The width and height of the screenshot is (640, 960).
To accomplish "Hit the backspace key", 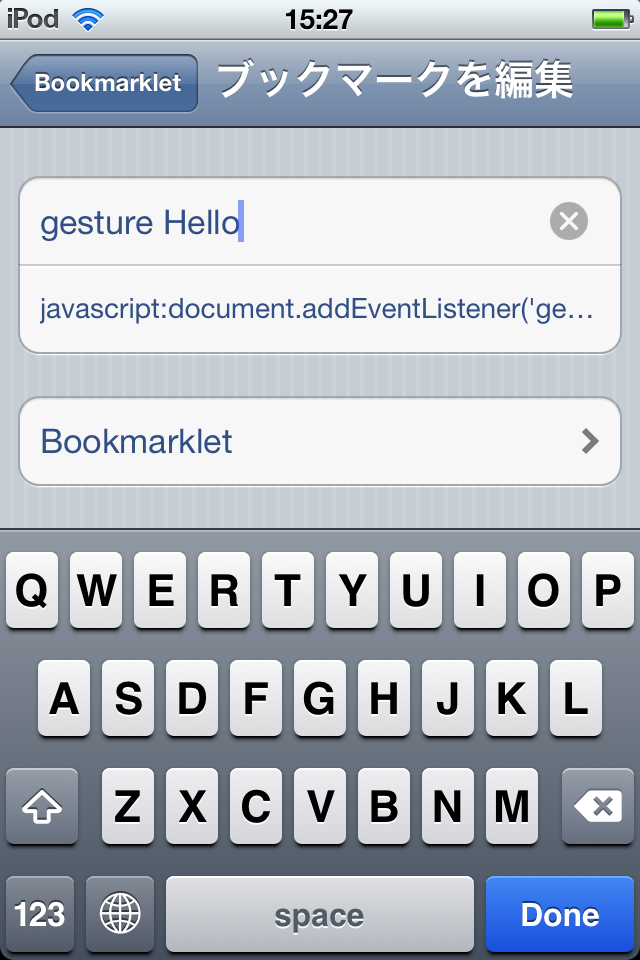I will [x=597, y=806].
